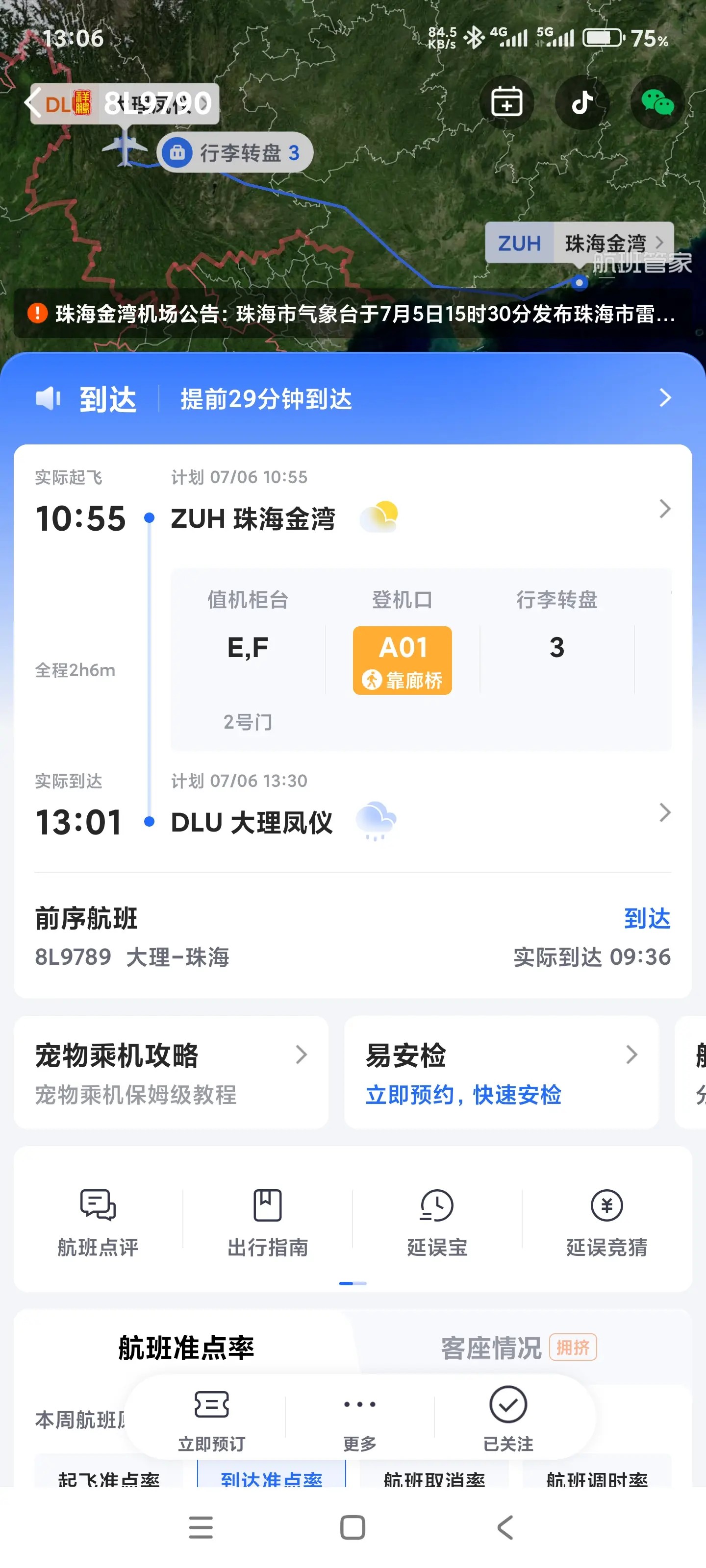
Task: Add flight to calendar
Action: (506, 102)
